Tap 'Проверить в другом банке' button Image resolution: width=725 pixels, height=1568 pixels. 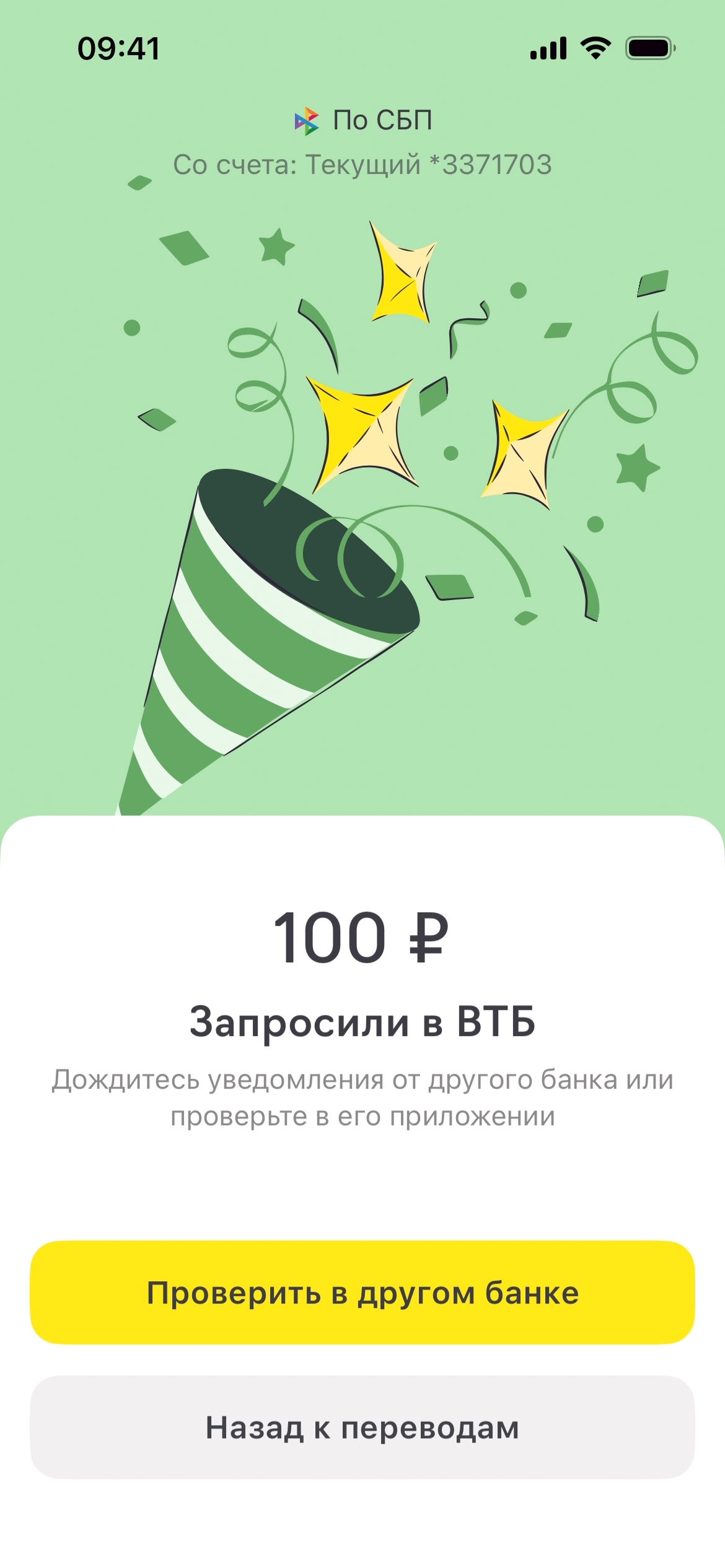(x=362, y=1292)
